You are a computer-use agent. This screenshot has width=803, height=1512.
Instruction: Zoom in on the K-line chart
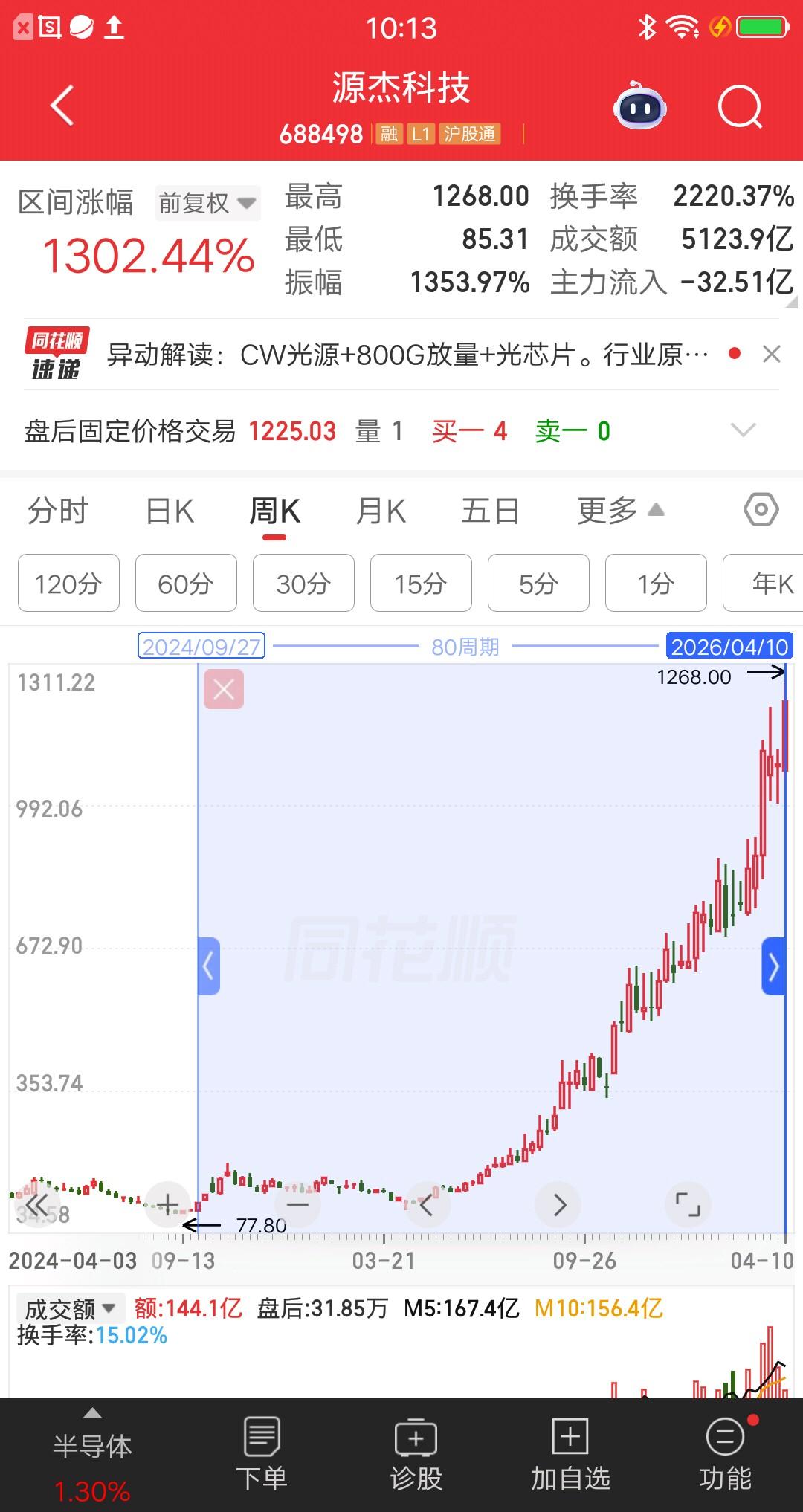[167, 1204]
